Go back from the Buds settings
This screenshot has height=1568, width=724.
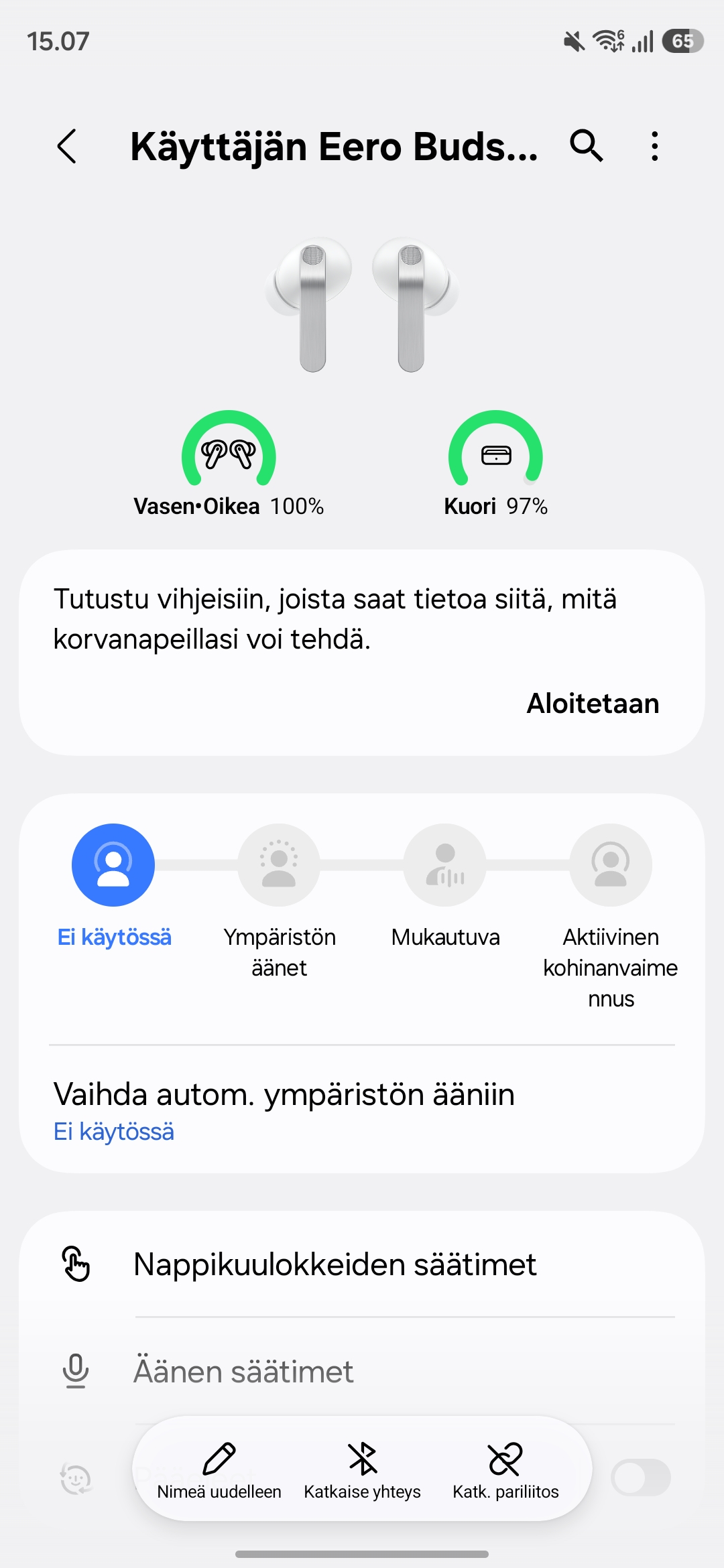[67, 146]
